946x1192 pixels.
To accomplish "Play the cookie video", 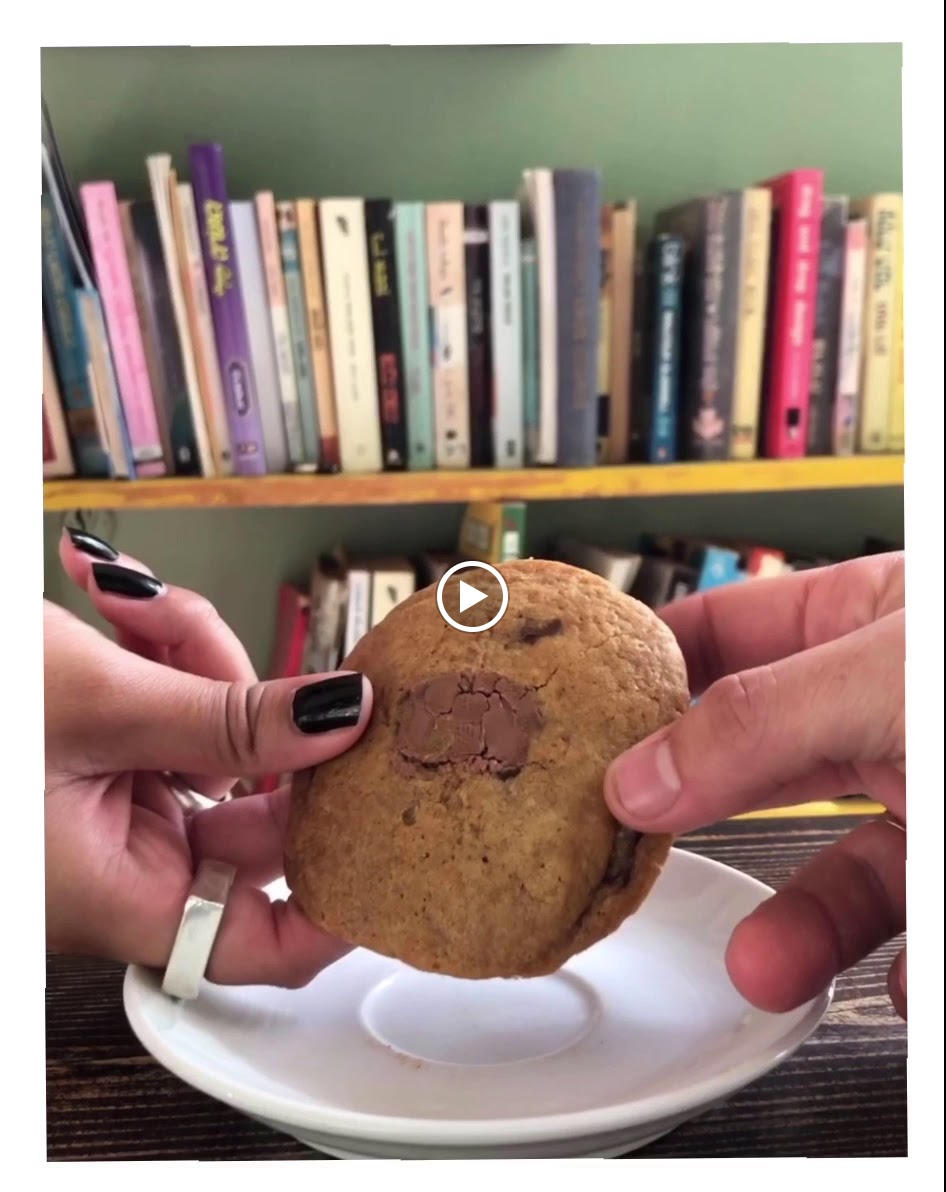I will click(x=472, y=597).
